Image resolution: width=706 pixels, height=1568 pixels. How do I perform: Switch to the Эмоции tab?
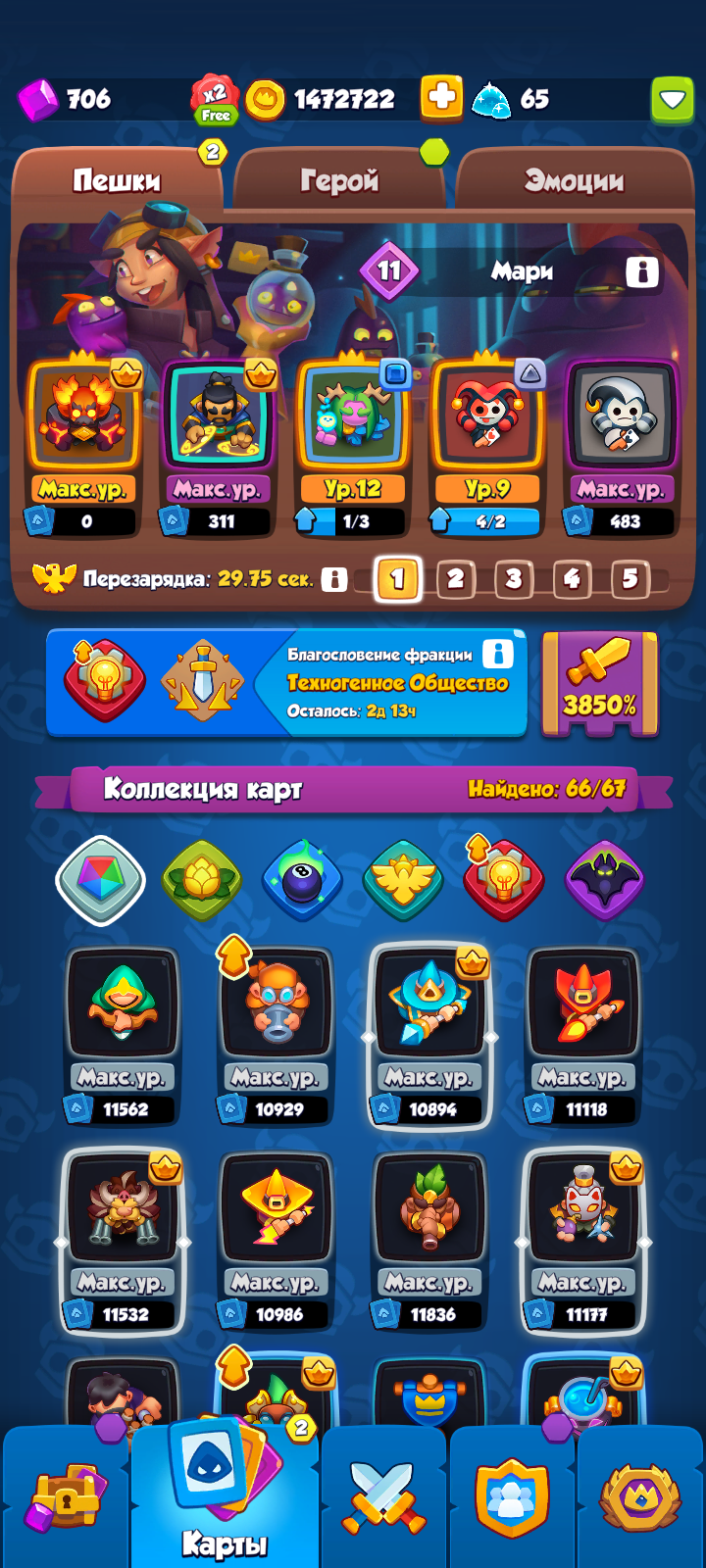tap(574, 180)
